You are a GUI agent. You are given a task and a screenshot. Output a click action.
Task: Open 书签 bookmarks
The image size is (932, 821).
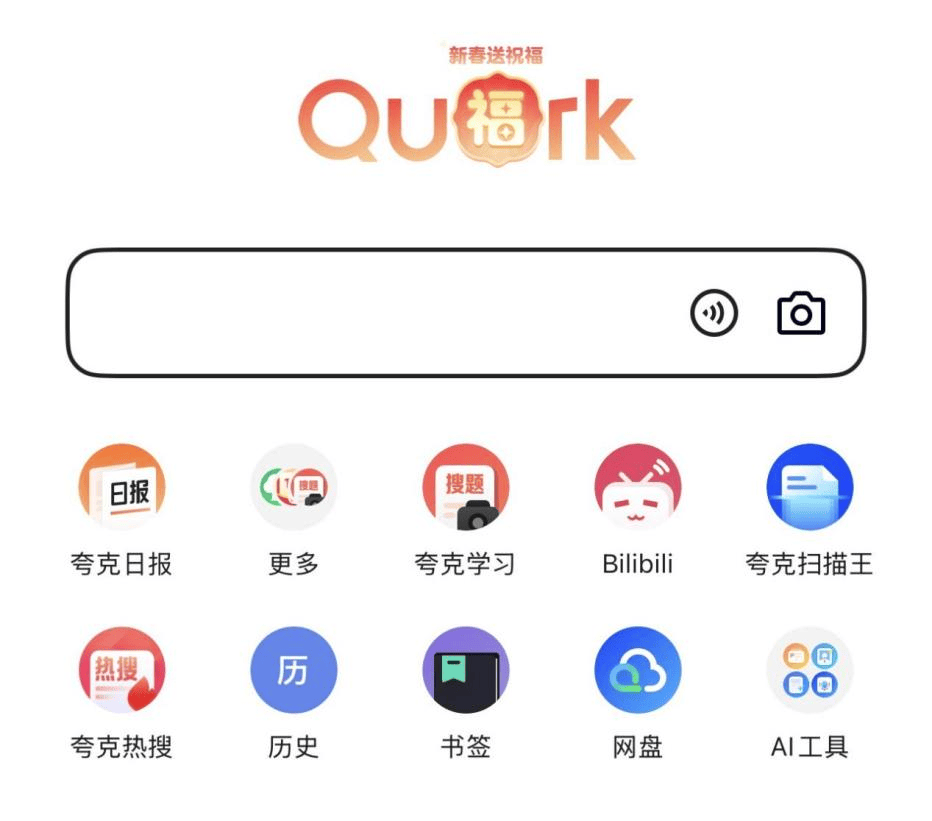(466, 670)
